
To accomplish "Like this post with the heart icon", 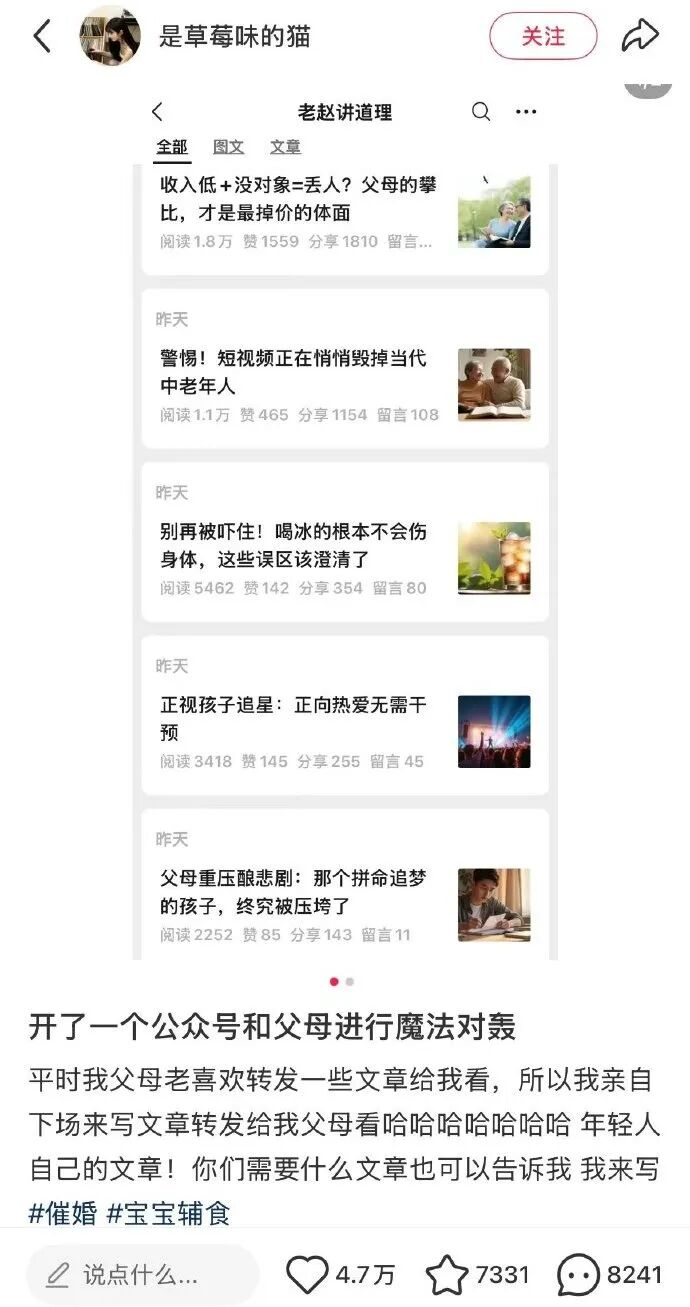I will (x=308, y=1275).
